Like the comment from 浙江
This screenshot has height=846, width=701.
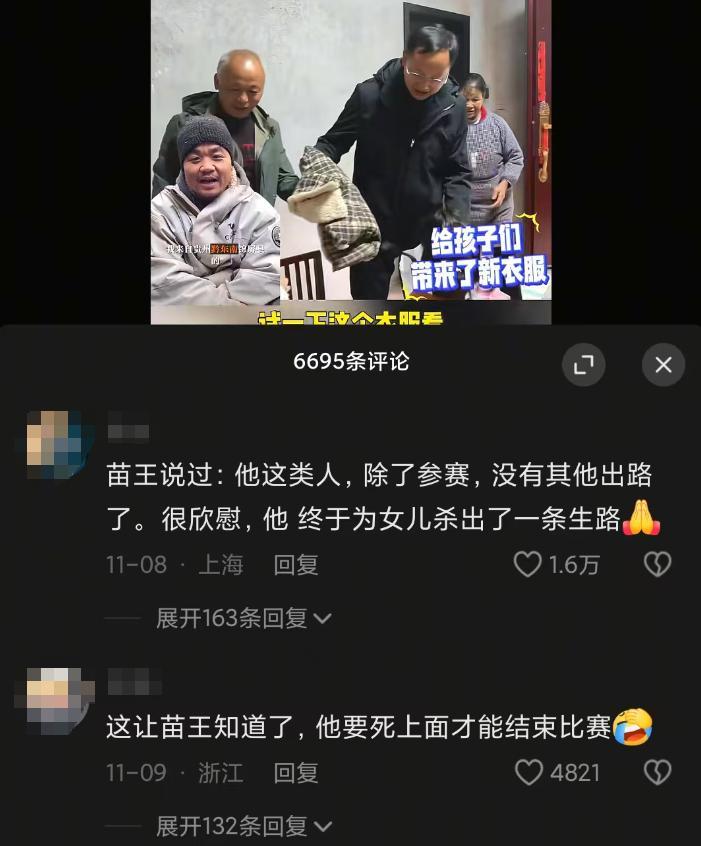[528, 772]
